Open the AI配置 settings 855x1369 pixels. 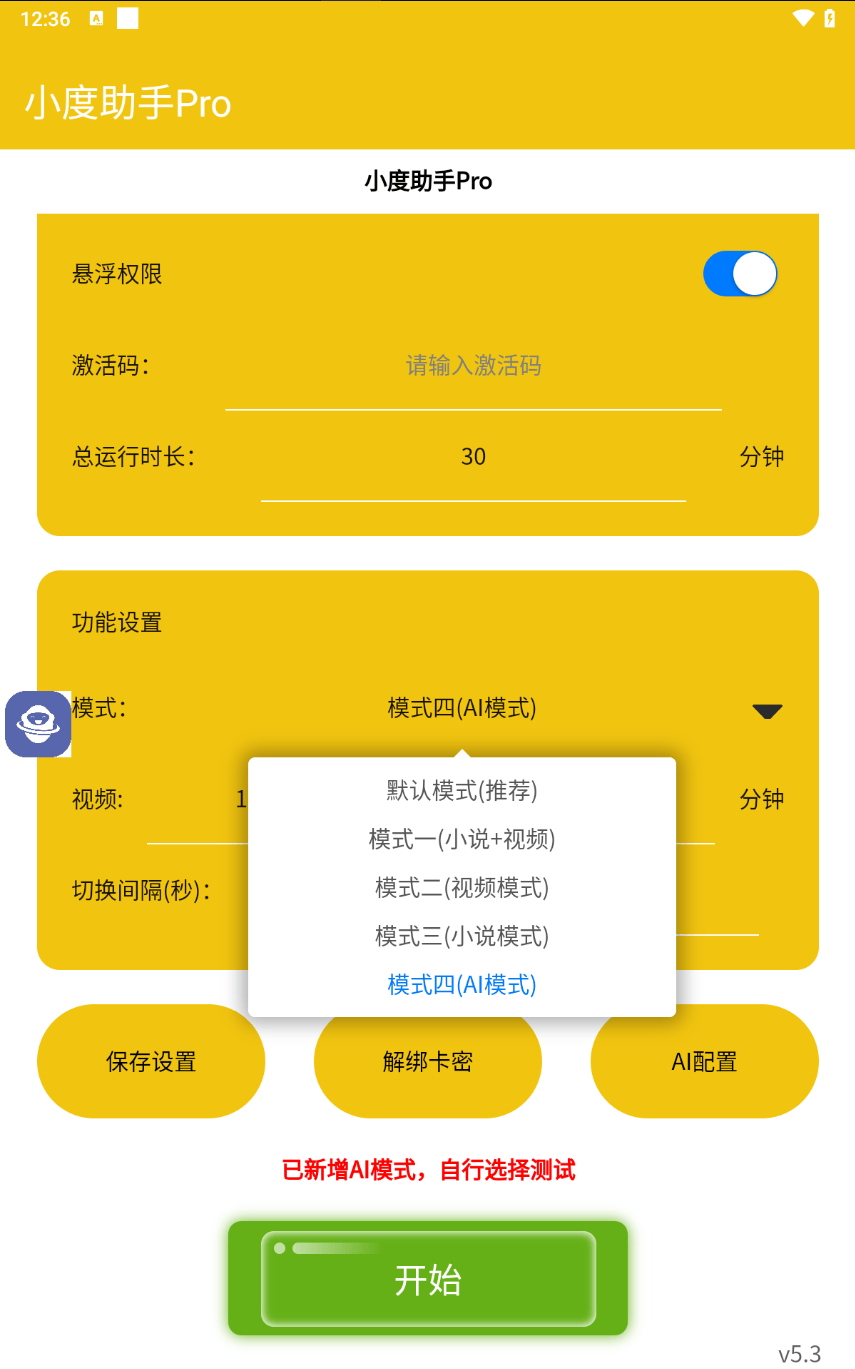(x=704, y=1061)
